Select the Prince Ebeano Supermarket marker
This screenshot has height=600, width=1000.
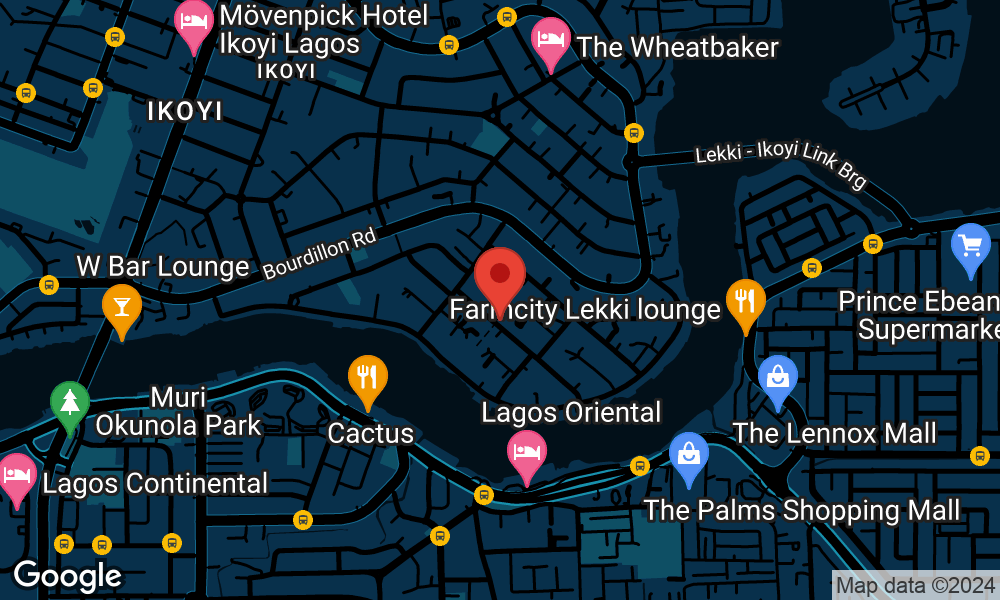[x=970, y=247]
